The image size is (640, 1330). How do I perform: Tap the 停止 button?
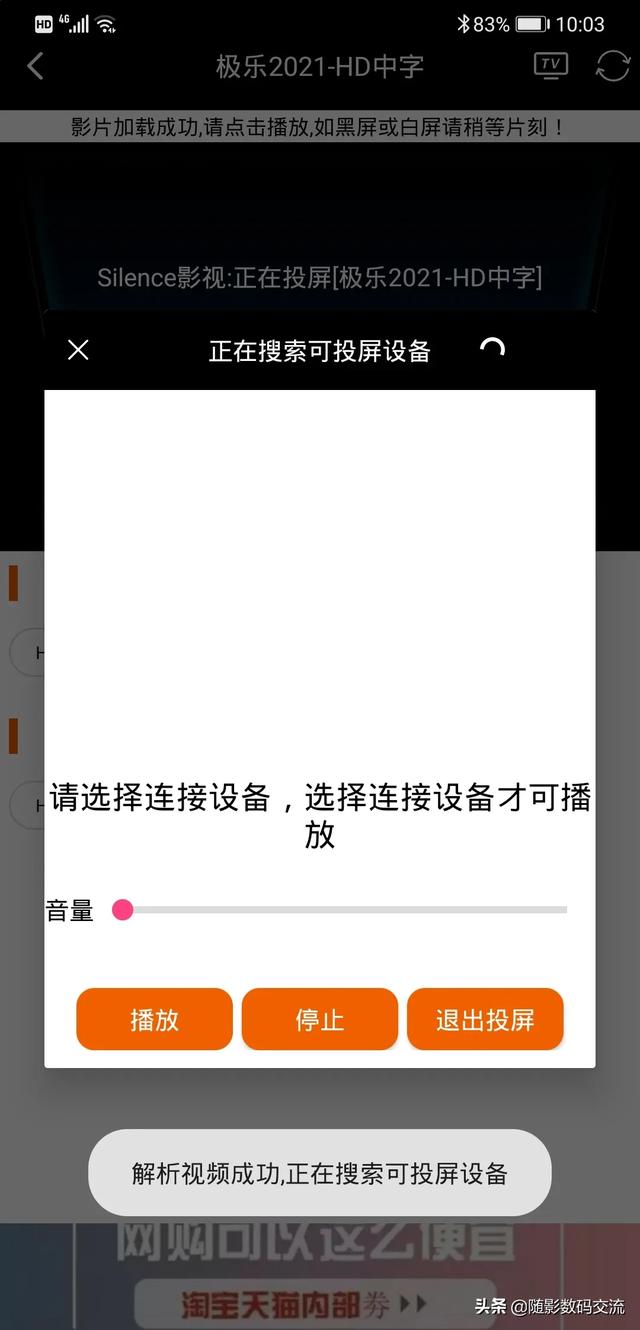pos(320,1019)
